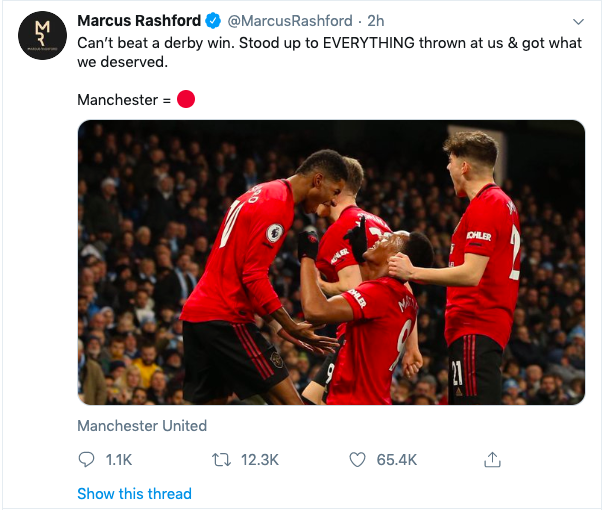Open the Manchester United tag

(142, 425)
